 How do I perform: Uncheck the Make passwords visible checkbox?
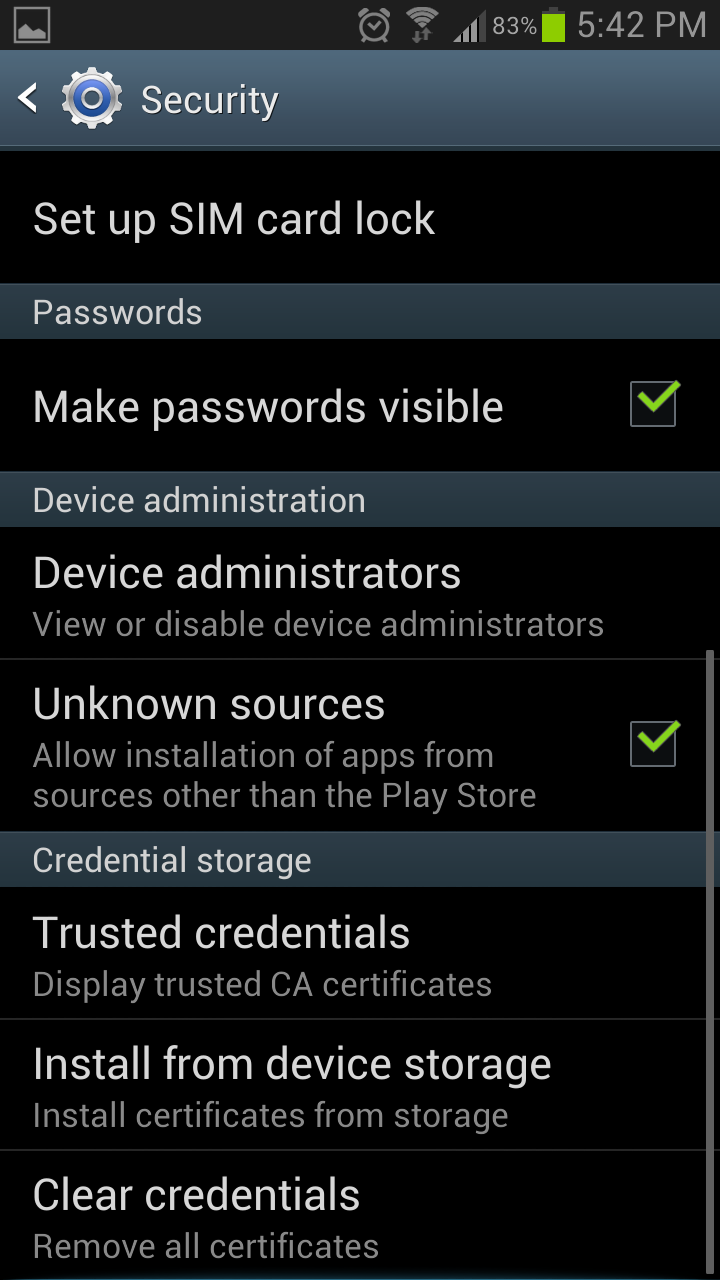pos(654,404)
